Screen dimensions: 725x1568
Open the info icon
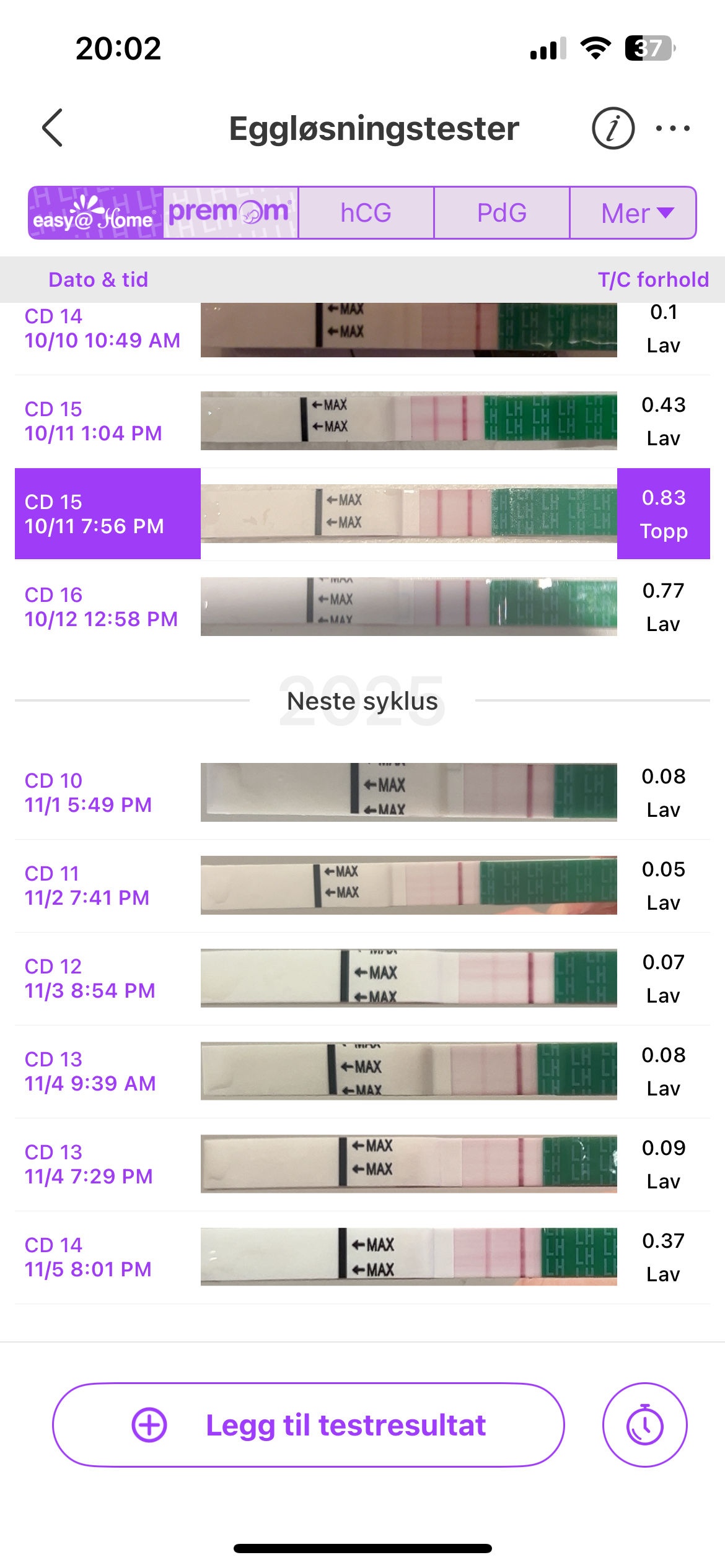612,128
